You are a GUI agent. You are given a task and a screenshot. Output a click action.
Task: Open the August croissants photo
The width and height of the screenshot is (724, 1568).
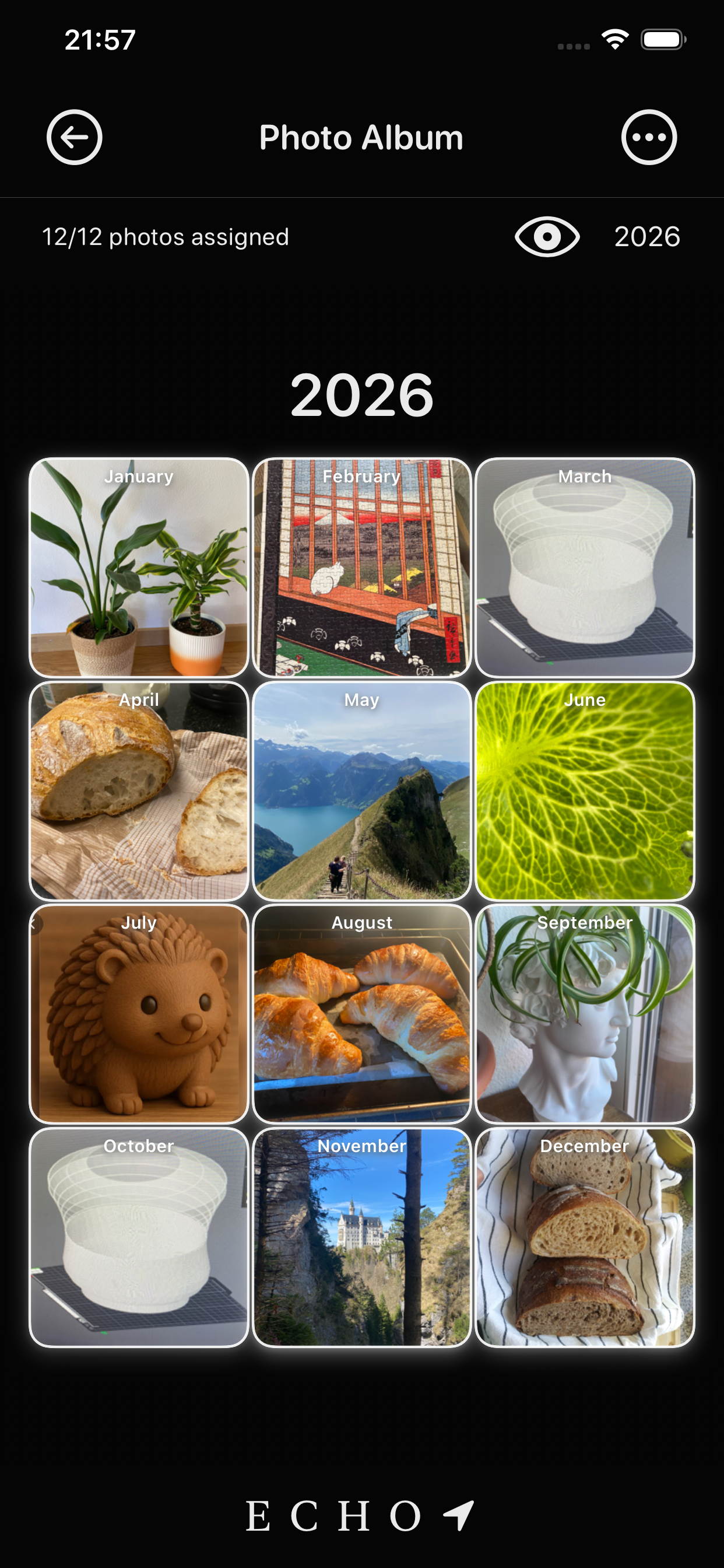pos(362,1014)
